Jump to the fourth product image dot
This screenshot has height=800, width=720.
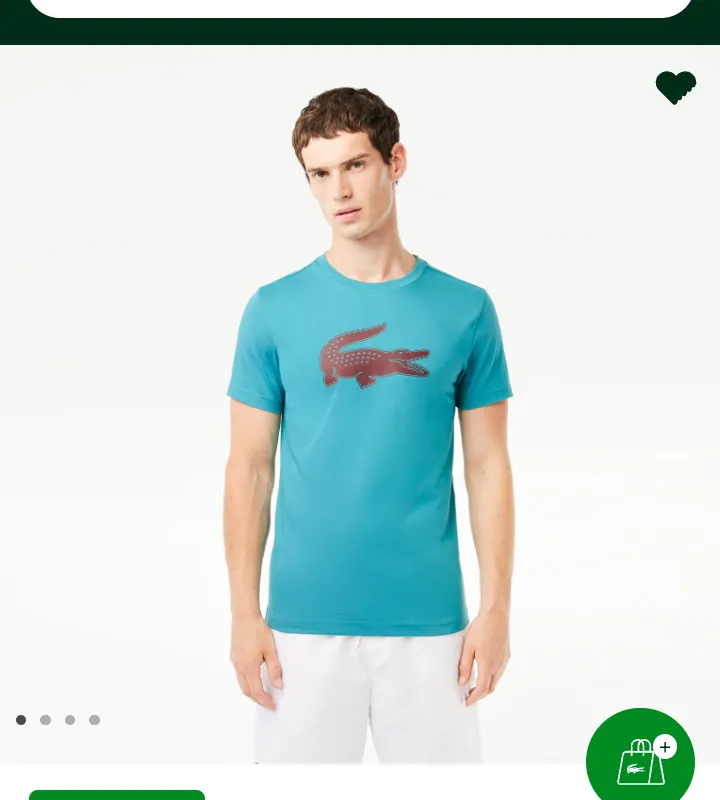tap(94, 720)
